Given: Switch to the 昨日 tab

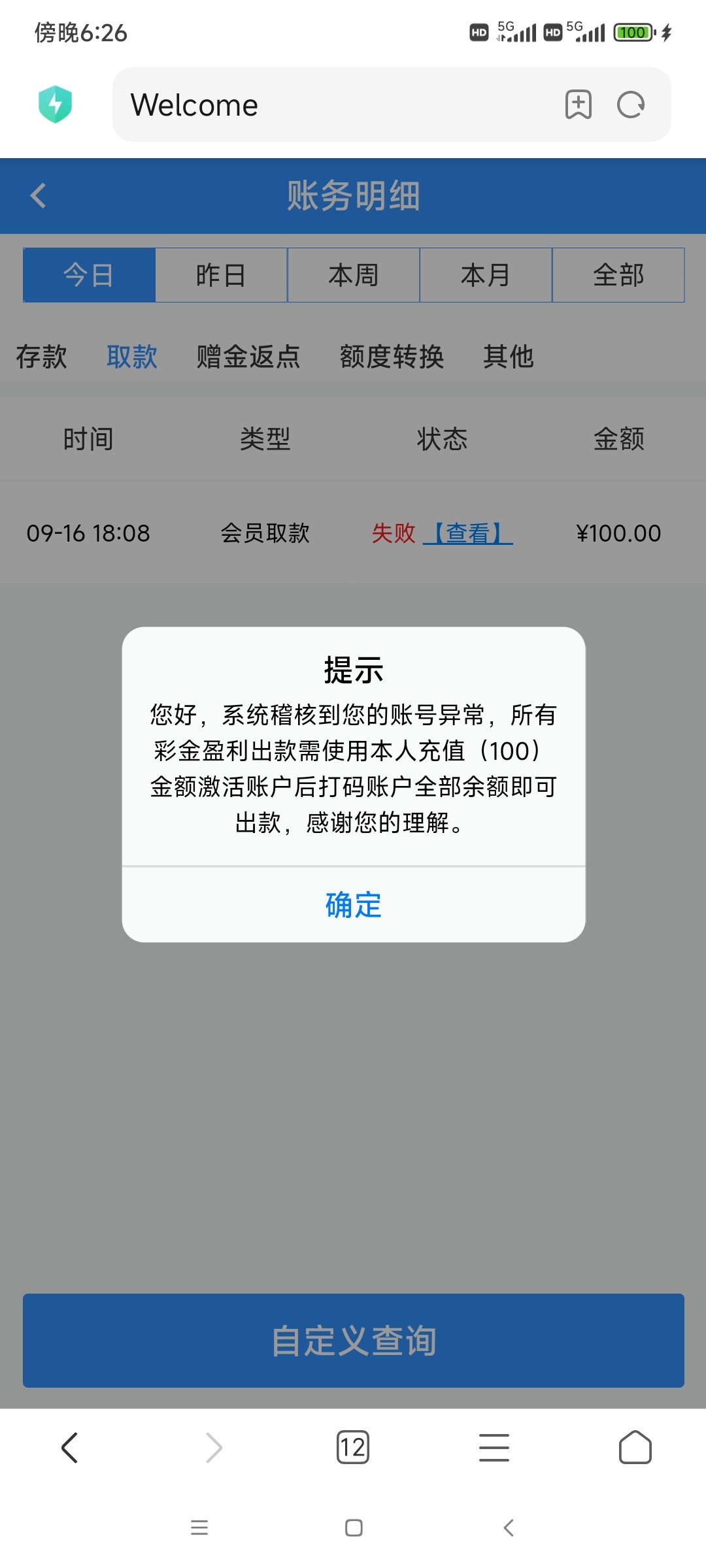Looking at the screenshot, I should coord(221,274).
